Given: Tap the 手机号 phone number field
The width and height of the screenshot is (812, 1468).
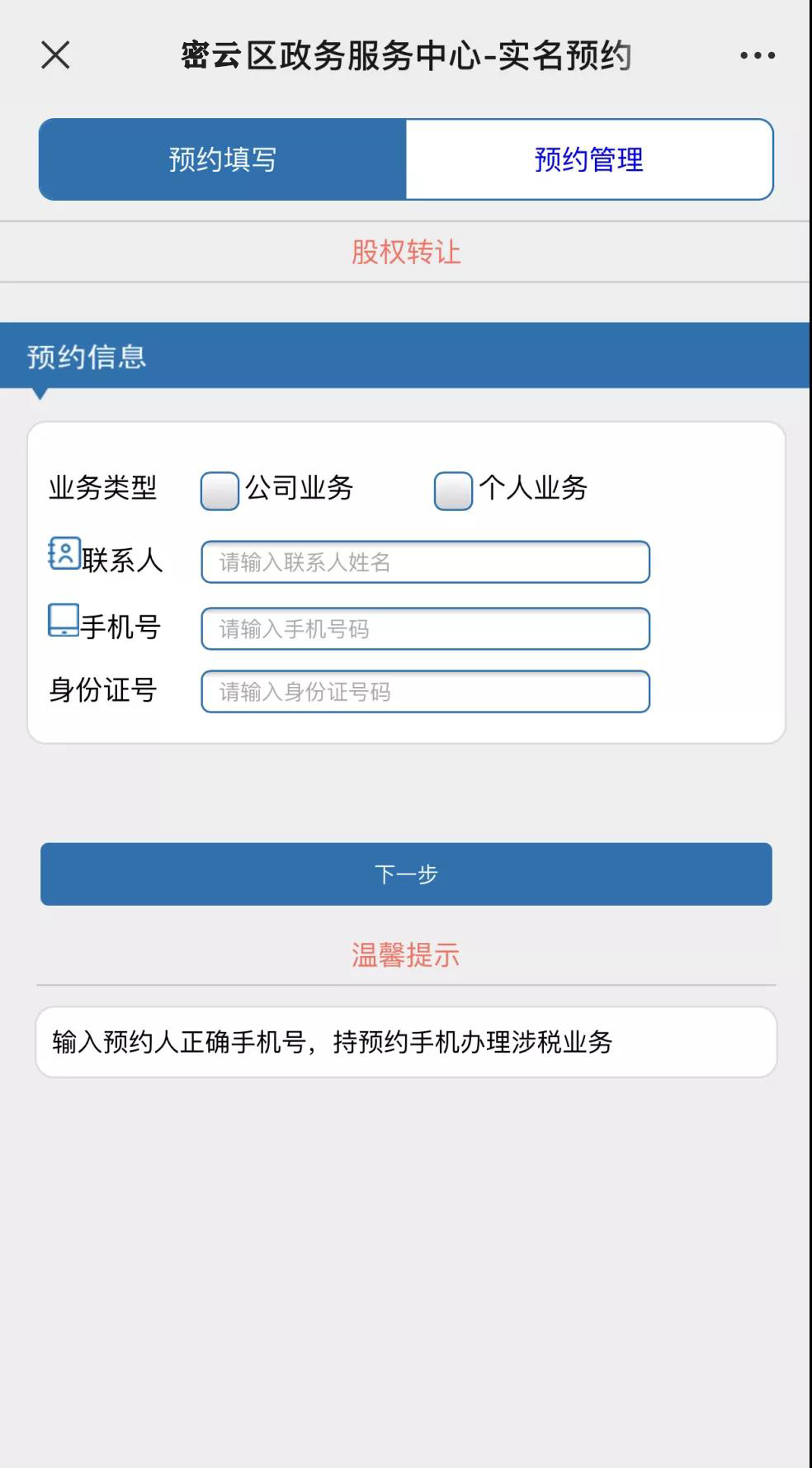Looking at the screenshot, I should [x=426, y=629].
